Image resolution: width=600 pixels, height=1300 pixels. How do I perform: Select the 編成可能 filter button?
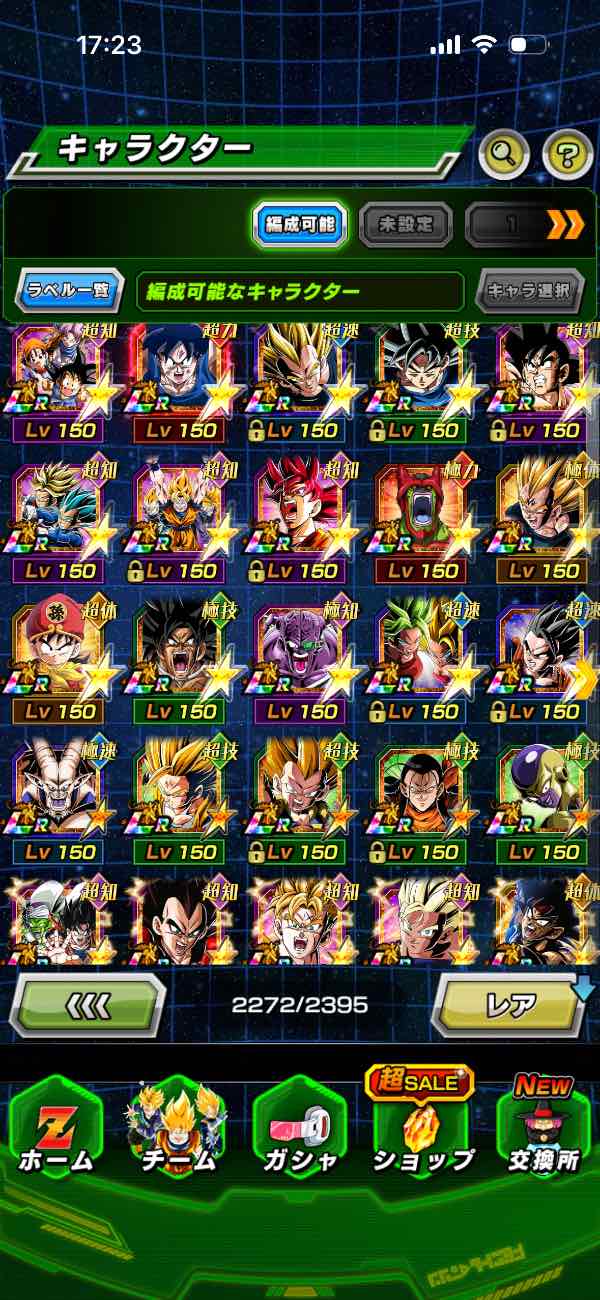tap(300, 224)
